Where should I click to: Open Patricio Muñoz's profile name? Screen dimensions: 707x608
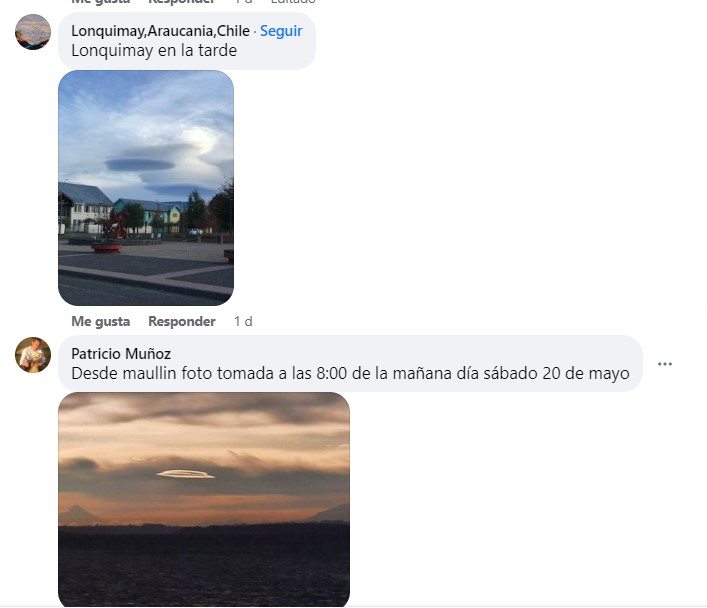click(121, 353)
